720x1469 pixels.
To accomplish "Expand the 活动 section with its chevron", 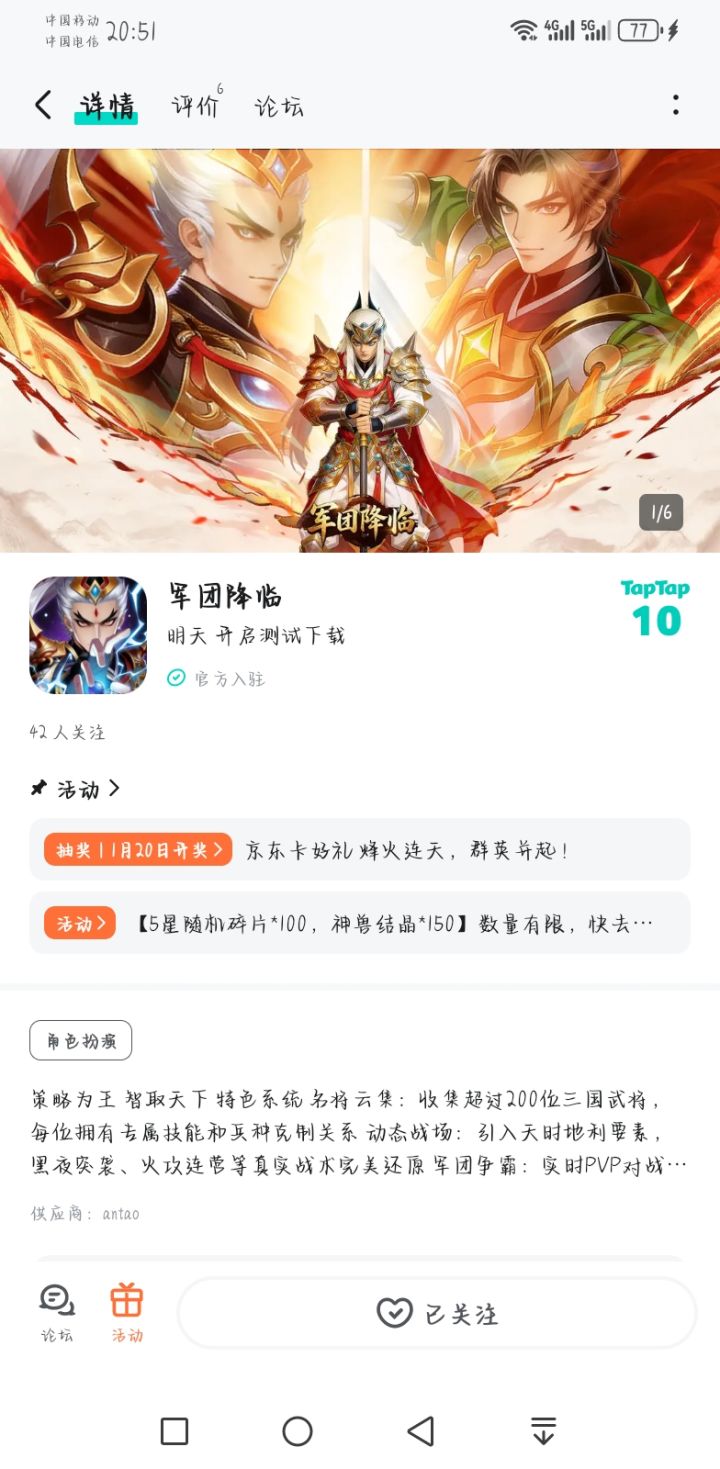I will tap(115, 788).
